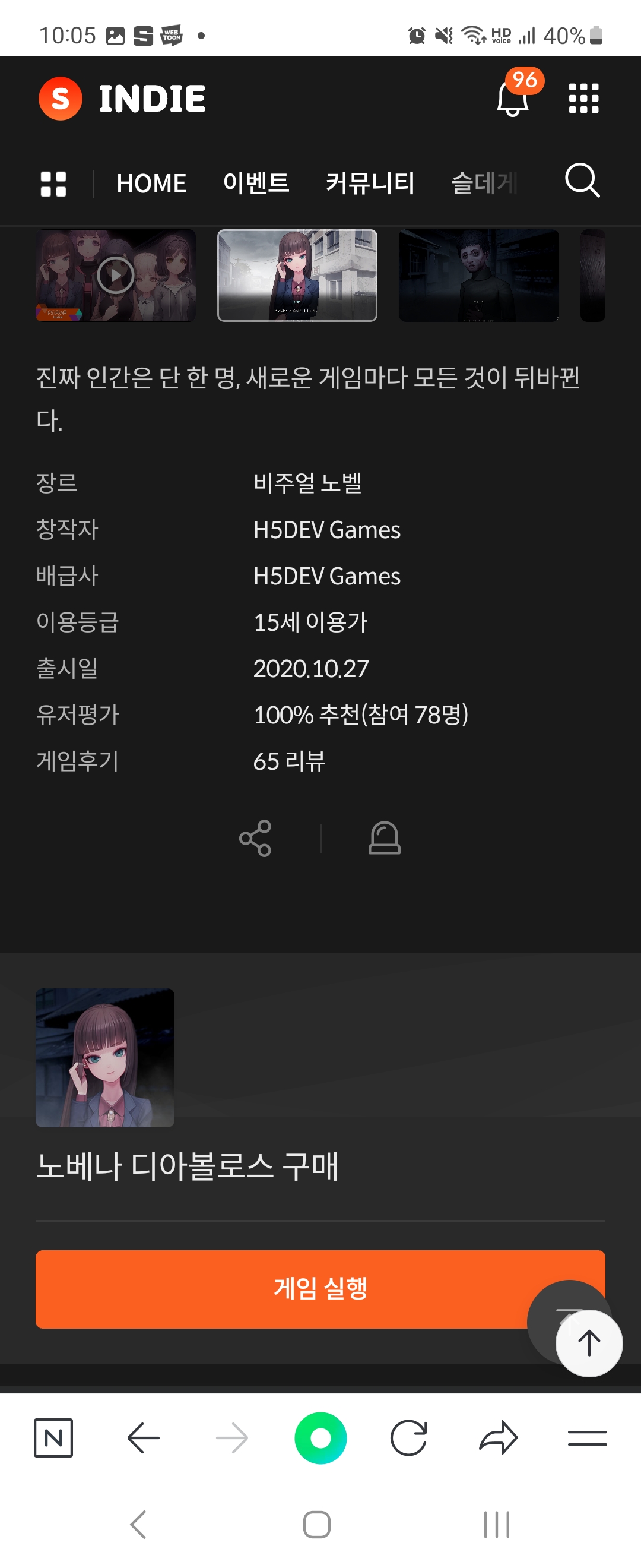Go back in the browser toolbar
This screenshot has width=641, height=1568.
[x=144, y=1437]
